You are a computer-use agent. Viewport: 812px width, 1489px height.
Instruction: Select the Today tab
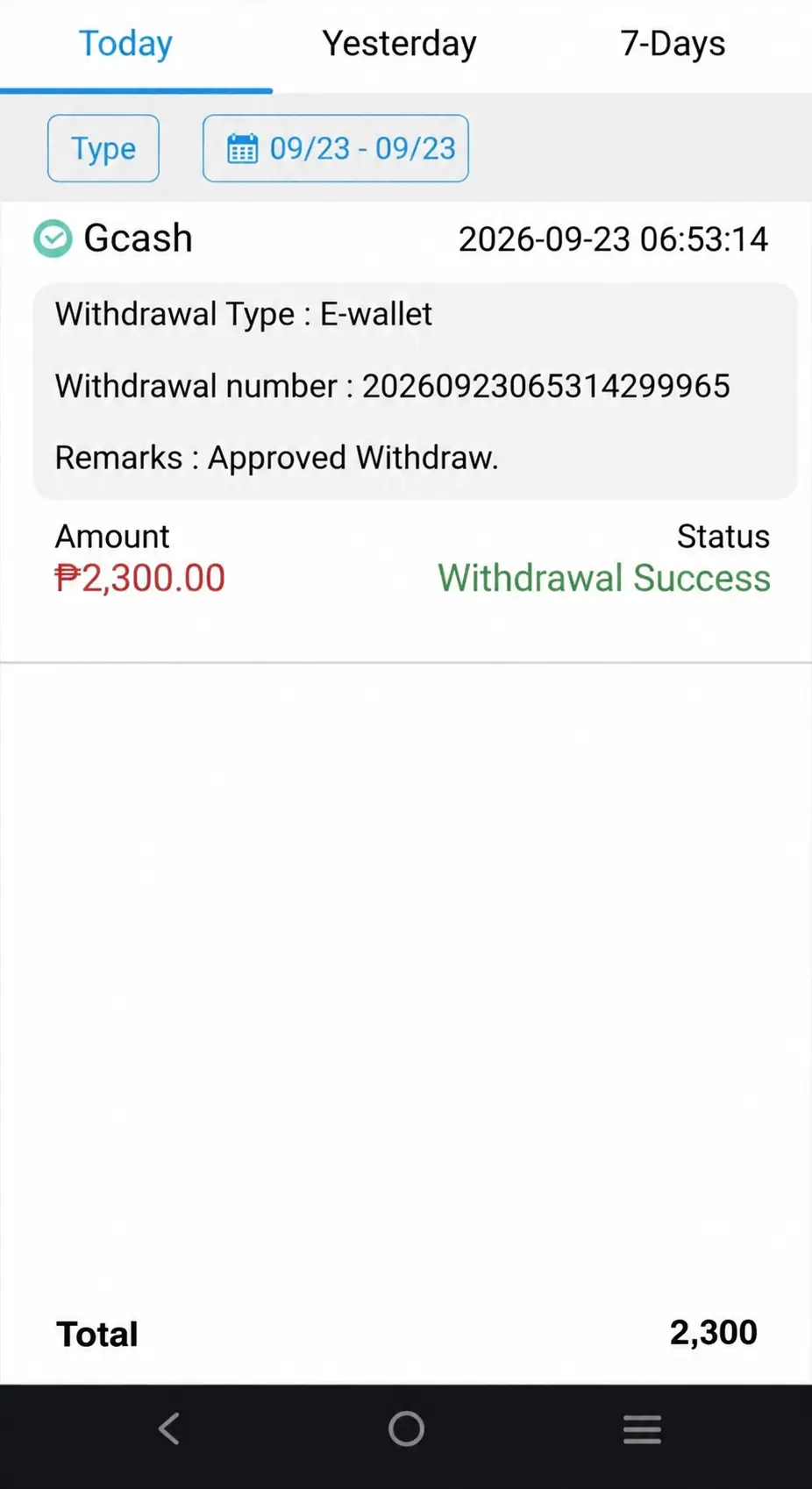coord(125,44)
